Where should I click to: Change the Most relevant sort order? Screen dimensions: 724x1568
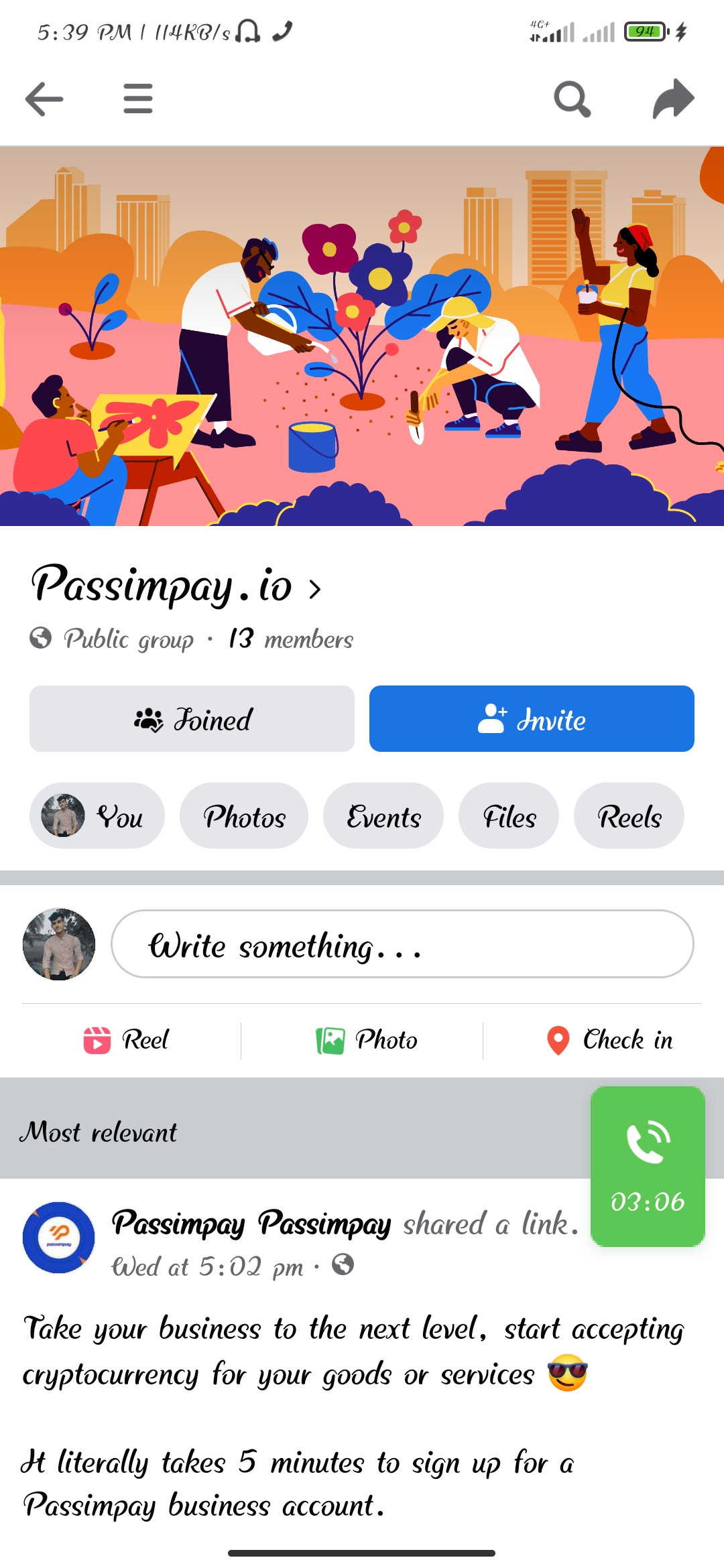click(99, 1132)
